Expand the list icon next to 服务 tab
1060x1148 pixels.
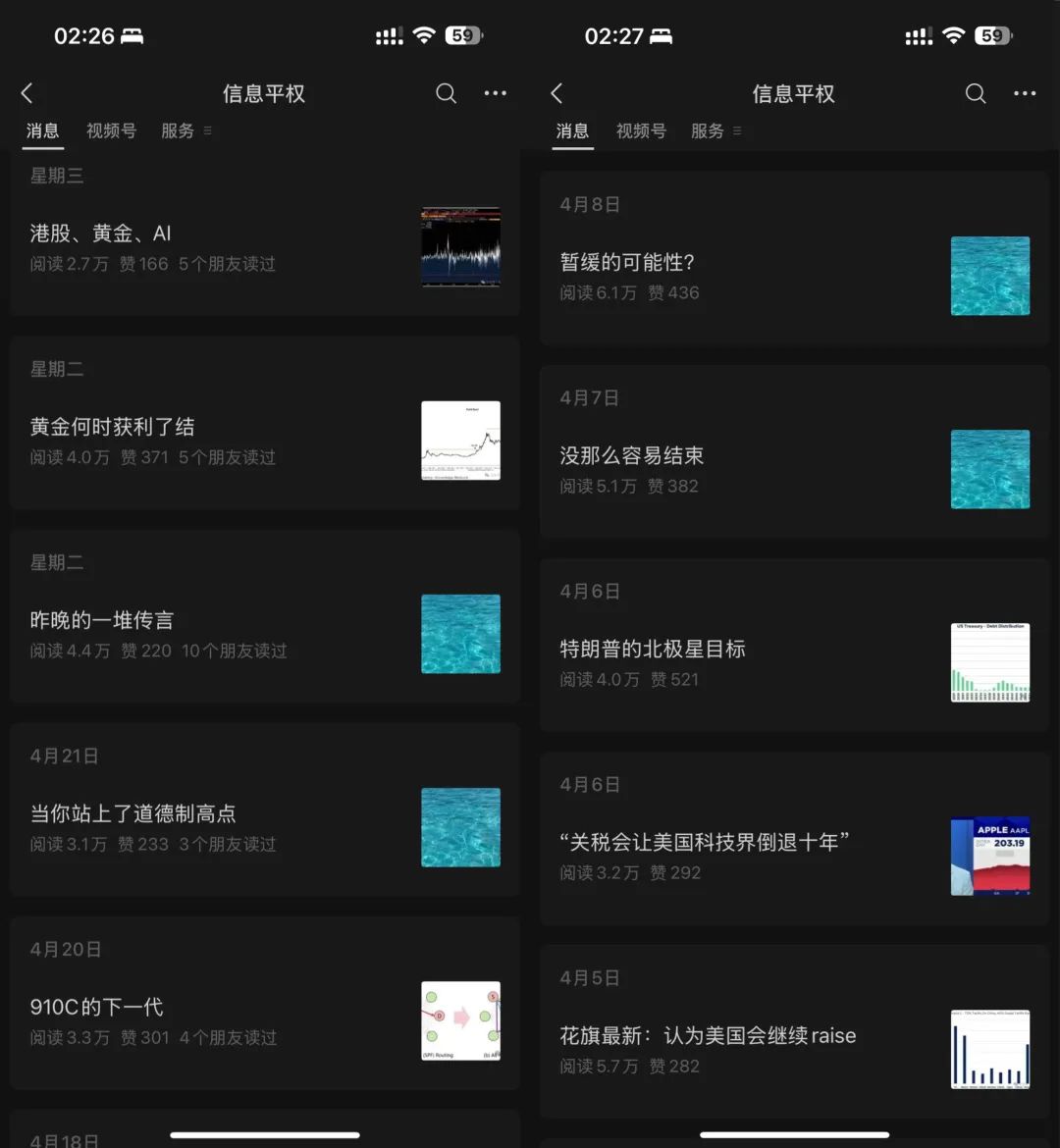209,130
